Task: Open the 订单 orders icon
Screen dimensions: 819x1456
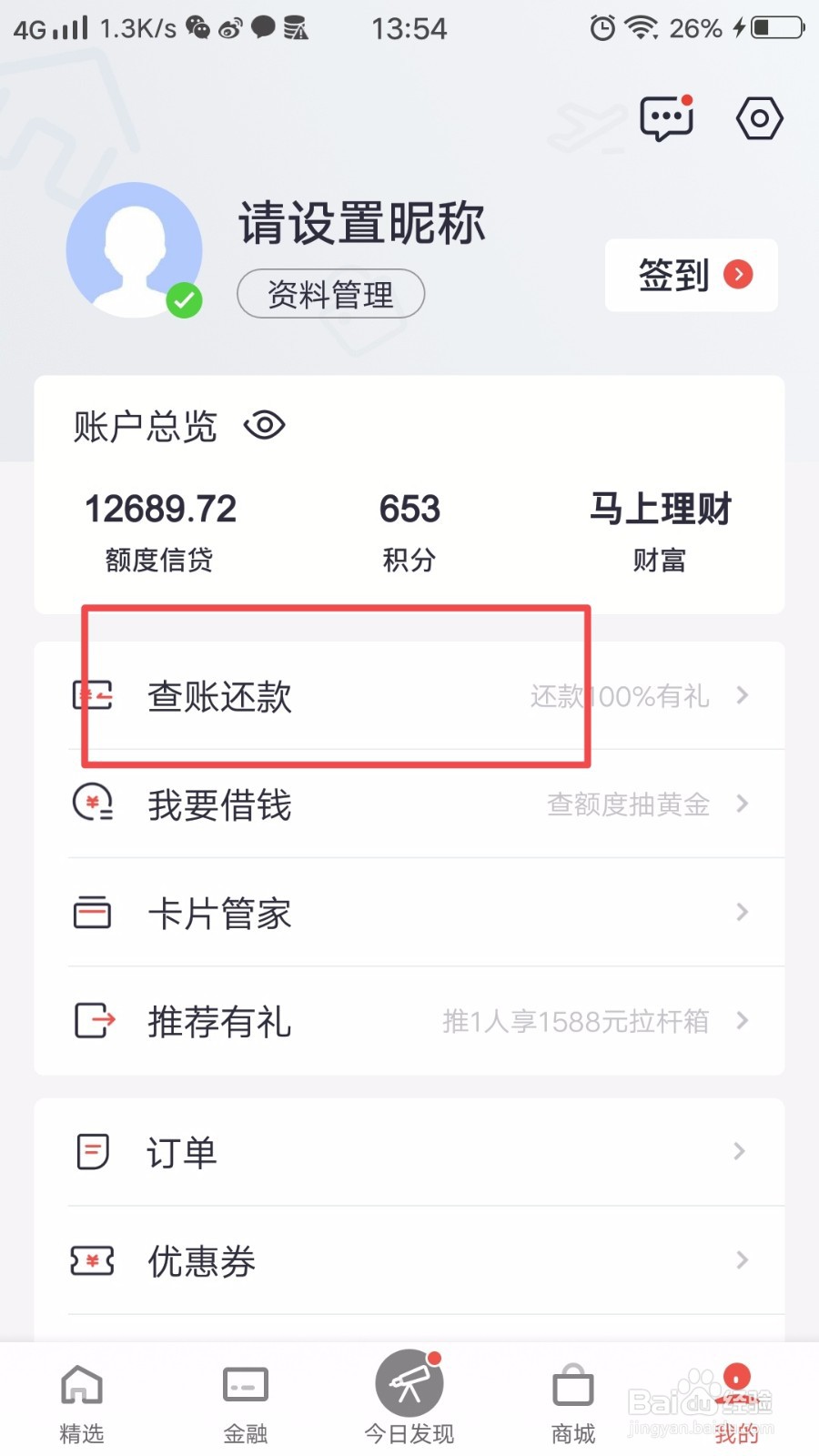Action: coord(91,1151)
